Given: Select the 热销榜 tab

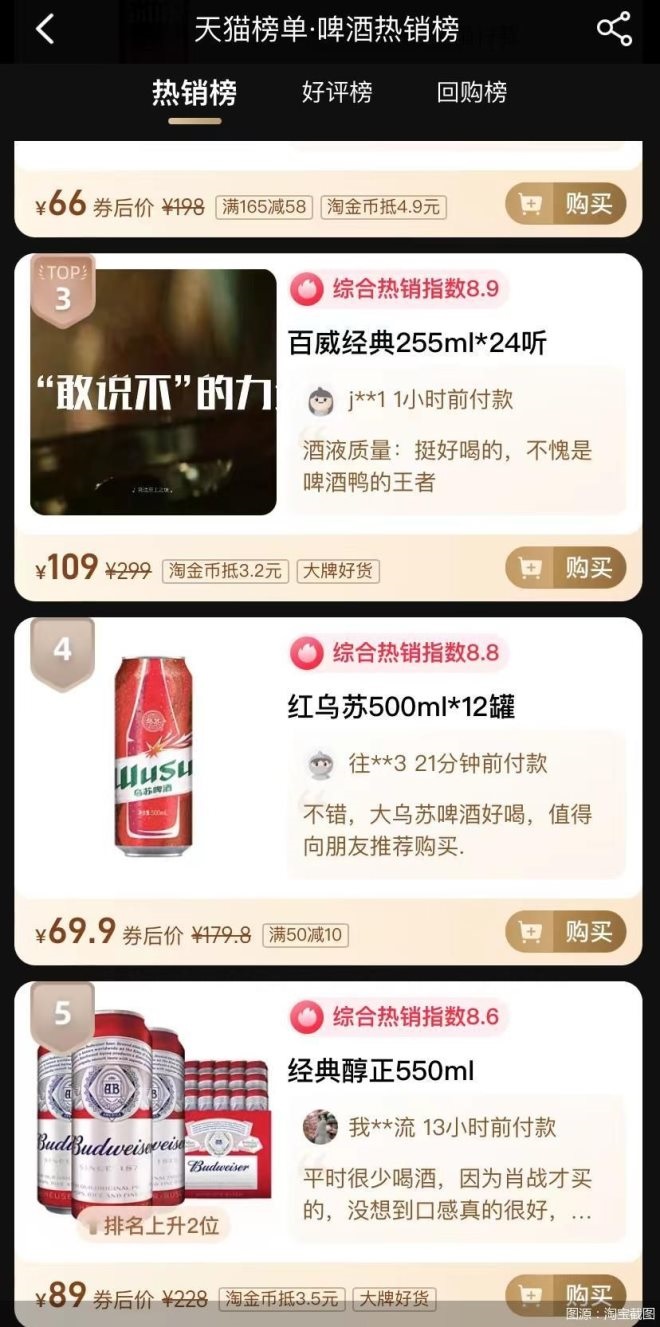Looking at the screenshot, I should click(194, 93).
